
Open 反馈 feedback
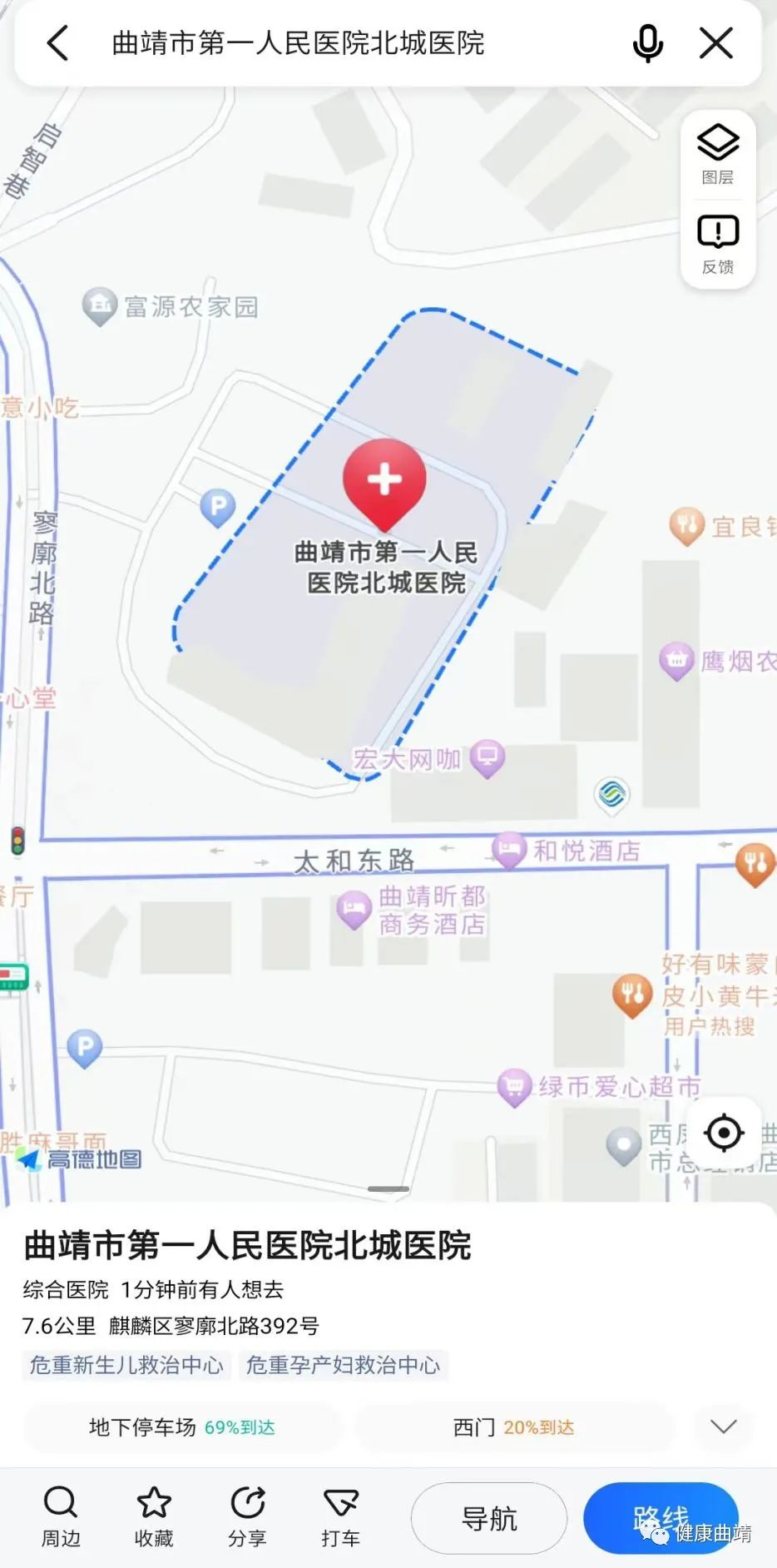717,244
